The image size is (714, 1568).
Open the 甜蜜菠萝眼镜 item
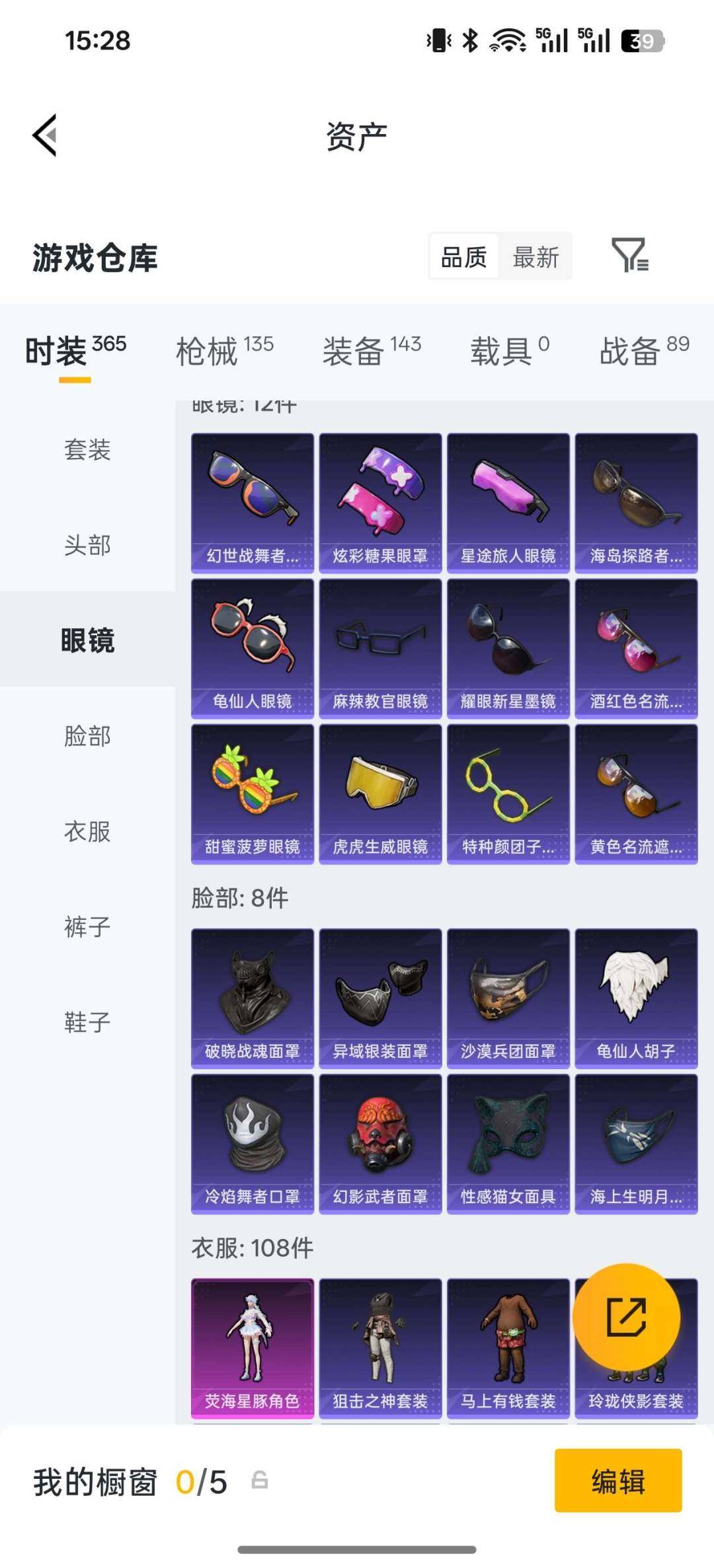pos(252,793)
